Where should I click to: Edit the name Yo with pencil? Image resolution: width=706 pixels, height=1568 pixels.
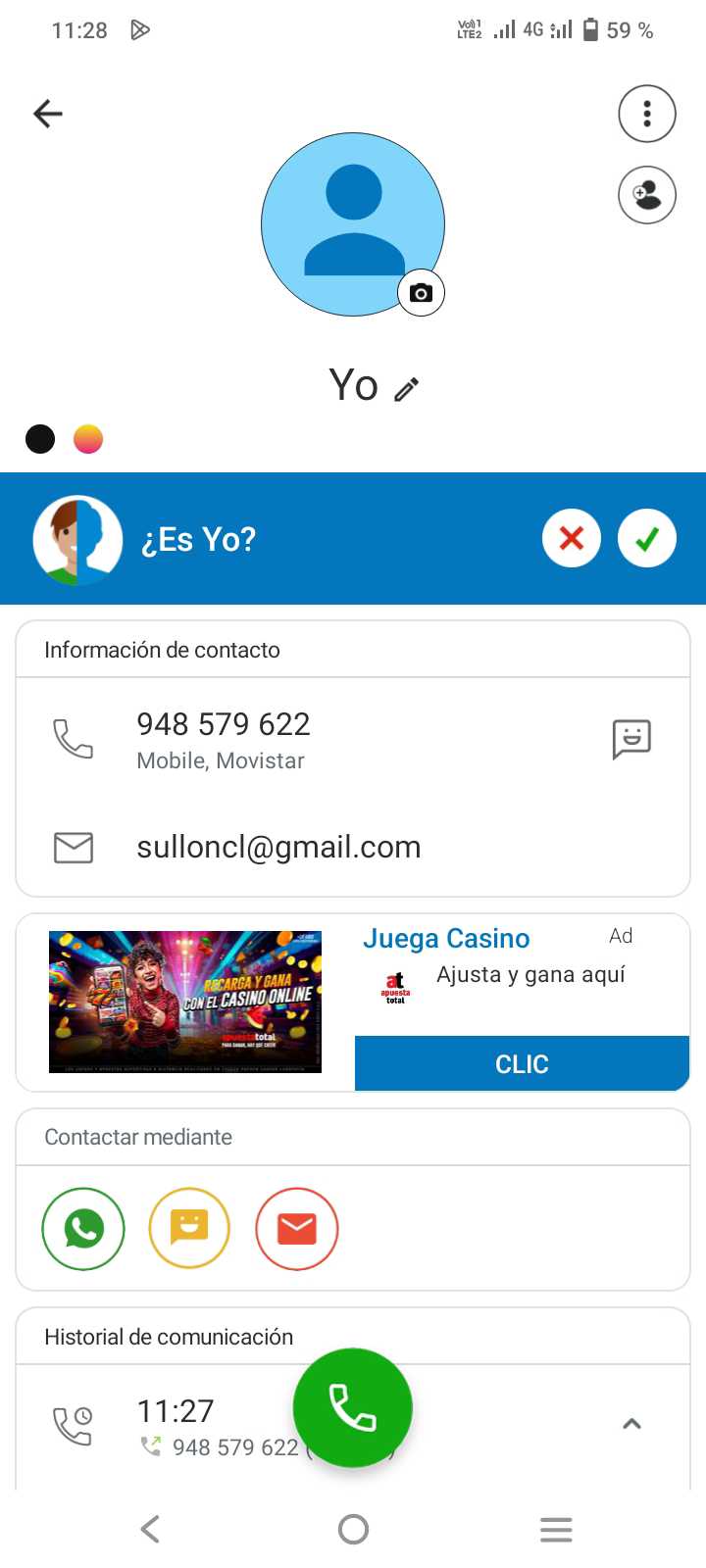(x=407, y=389)
